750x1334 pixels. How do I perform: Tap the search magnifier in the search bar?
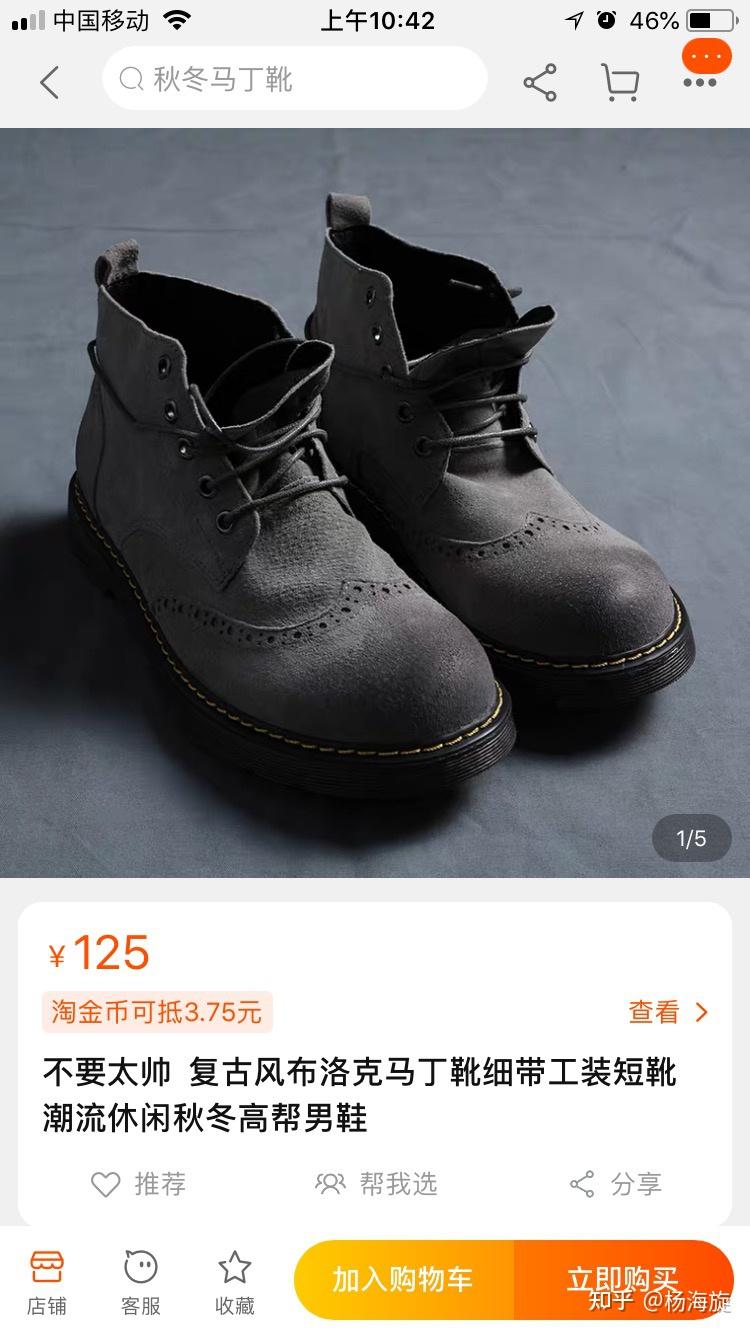coord(129,82)
